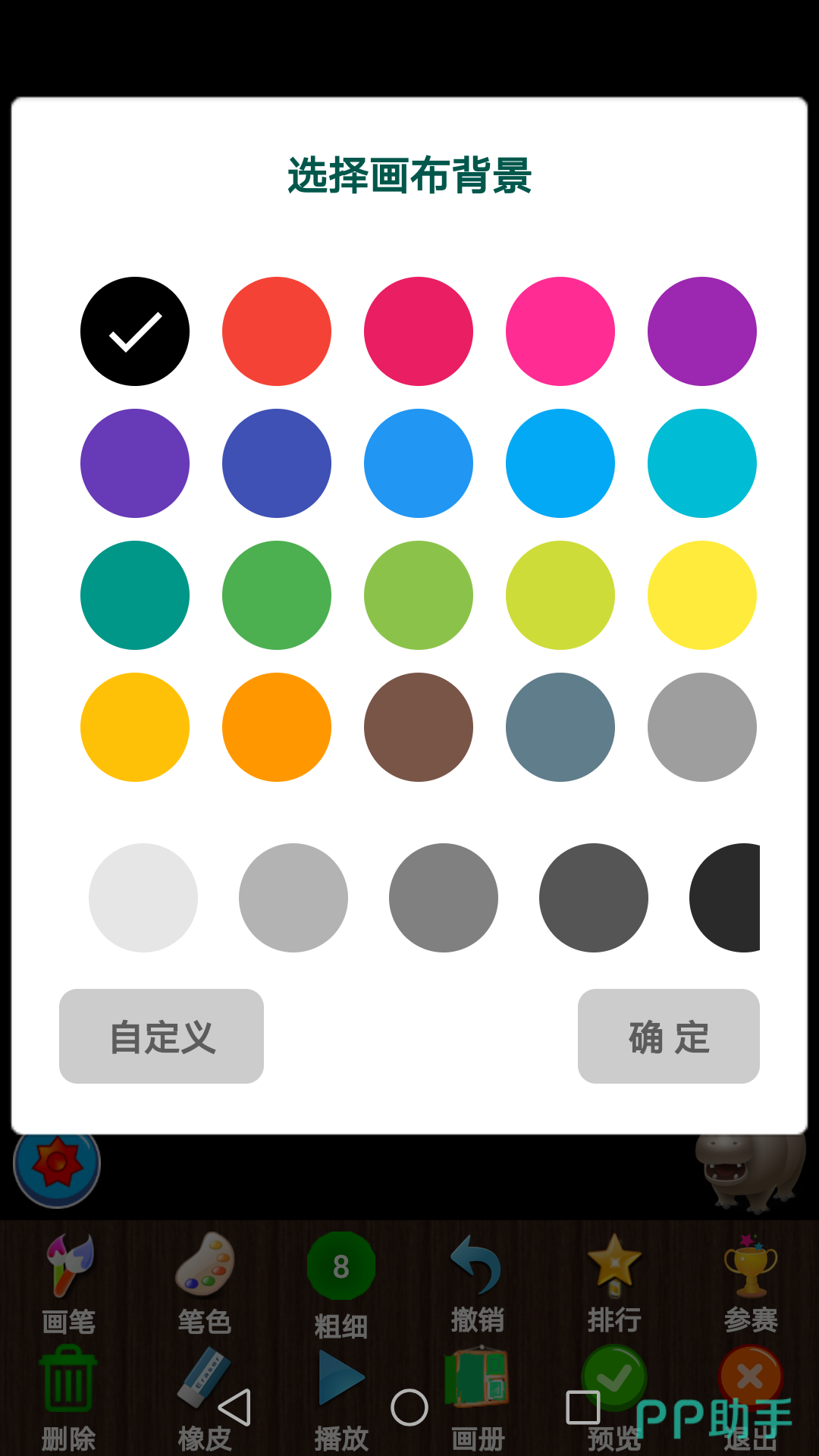This screenshot has height=1456, width=819.
Task: Pick the medium green background swatch
Action: tap(277, 595)
